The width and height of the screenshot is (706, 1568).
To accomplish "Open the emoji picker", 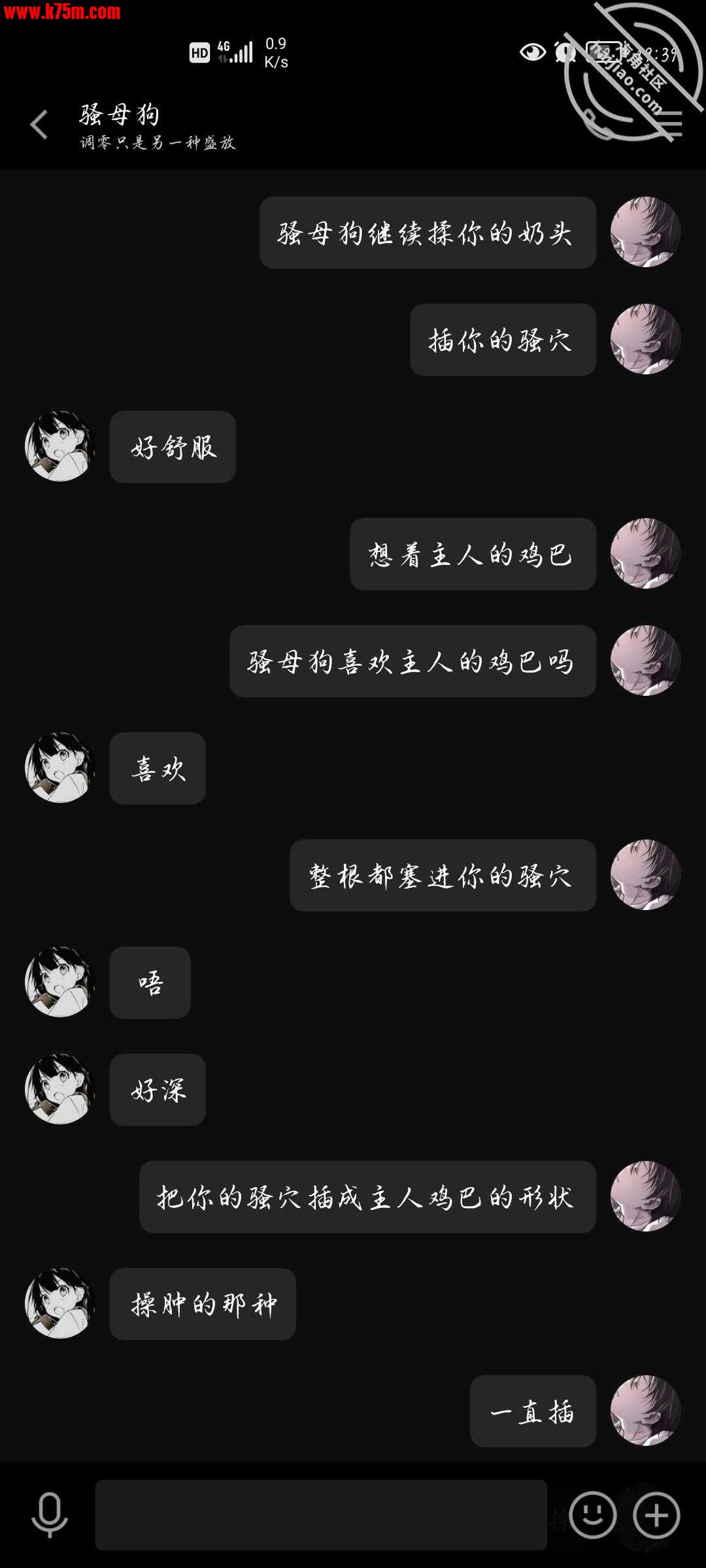I will (x=592, y=1514).
